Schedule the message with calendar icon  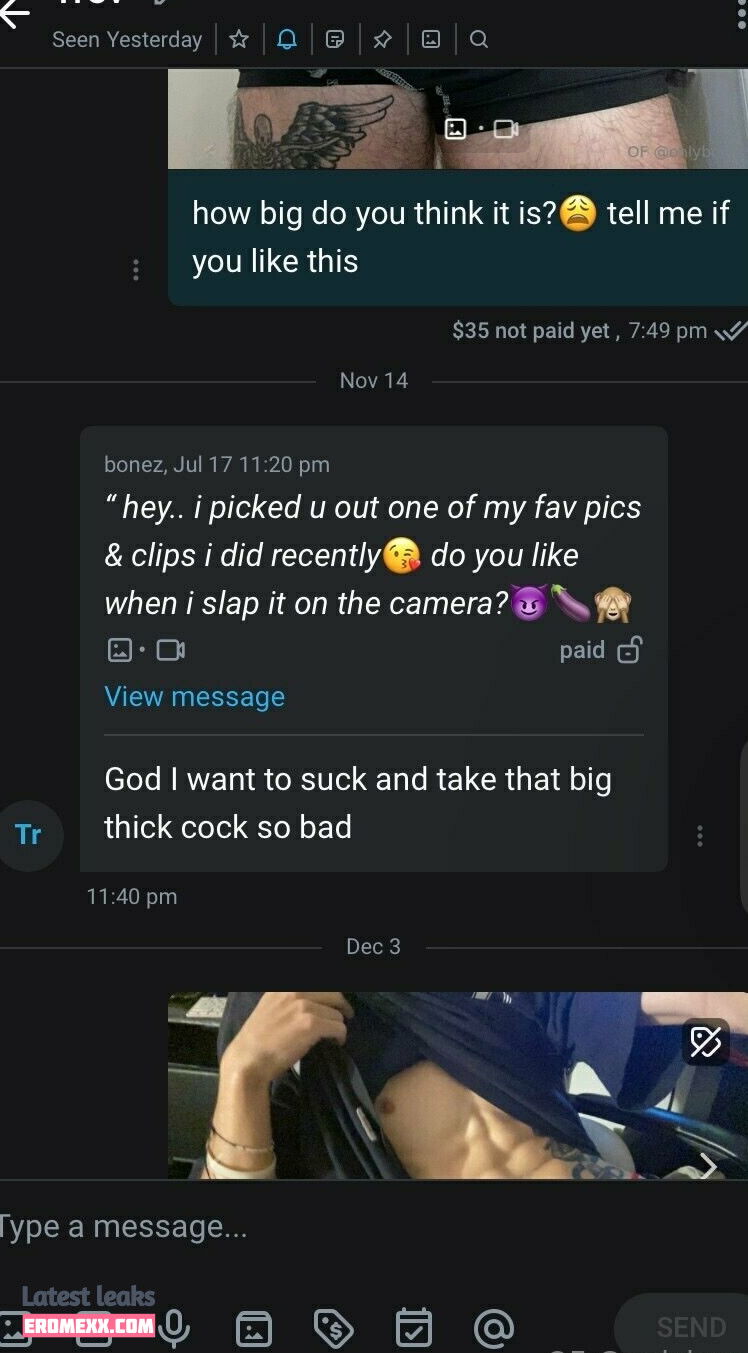pos(413,1328)
